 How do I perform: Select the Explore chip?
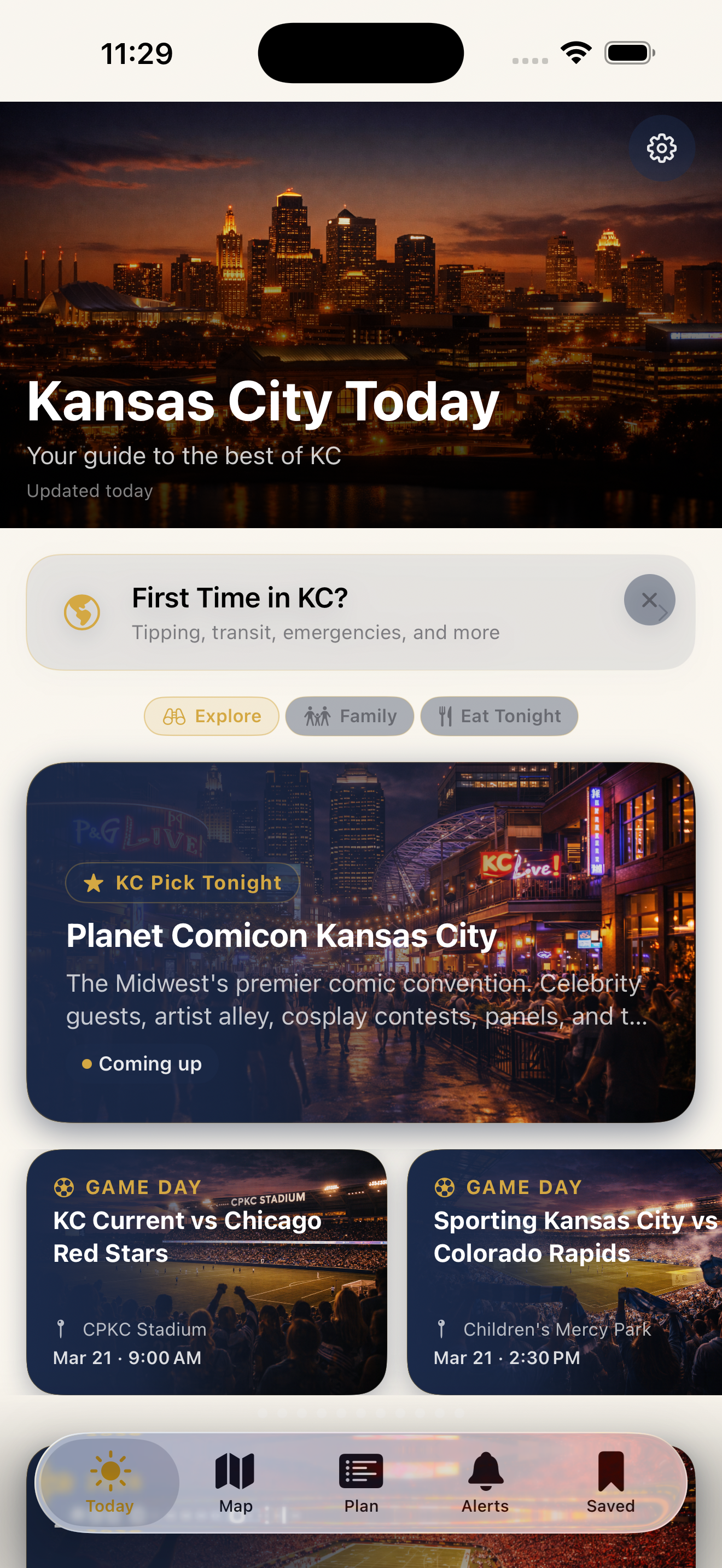click(x=212, y=716)
